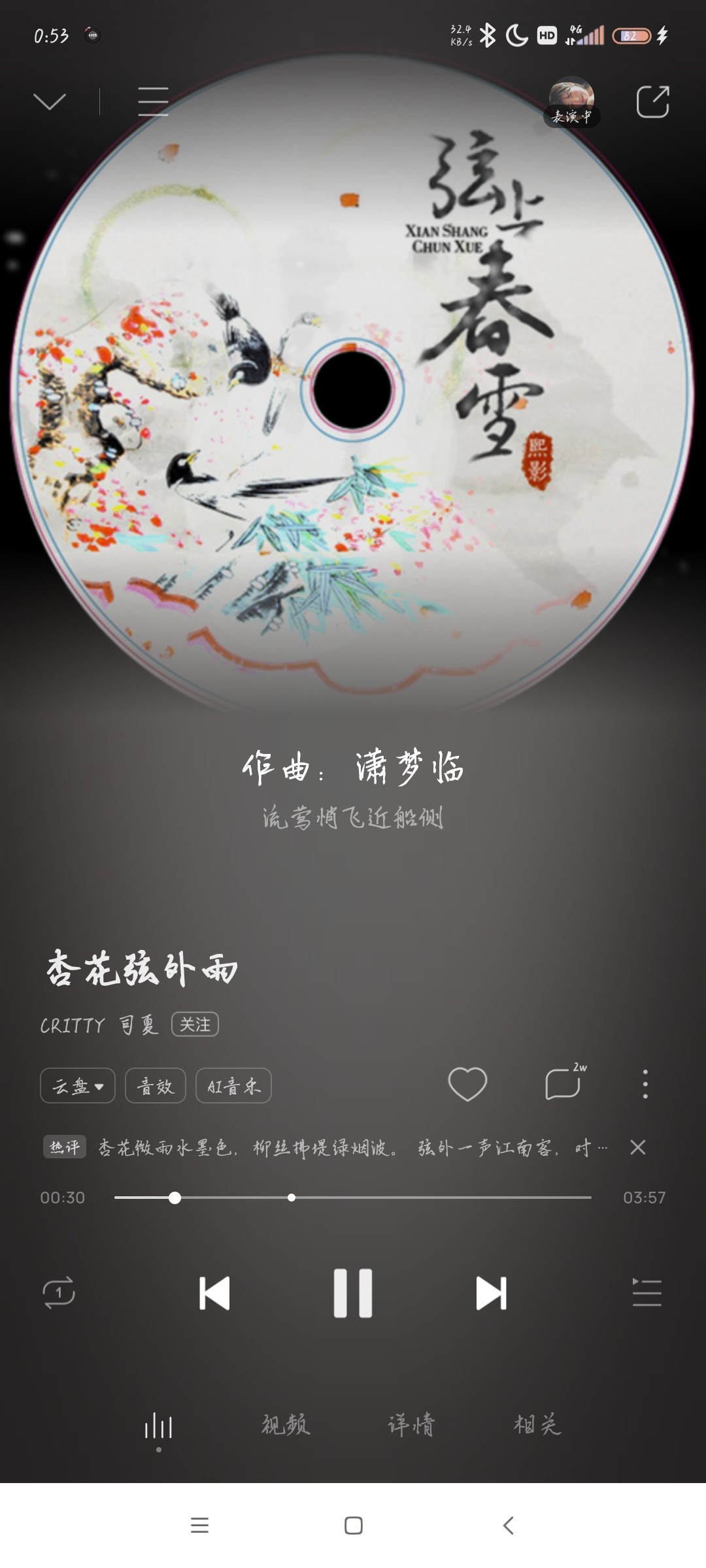Viewport: 706px width, 1568px height.
Task: Open 音效 sound effects
Action: tap(156, 1086)
